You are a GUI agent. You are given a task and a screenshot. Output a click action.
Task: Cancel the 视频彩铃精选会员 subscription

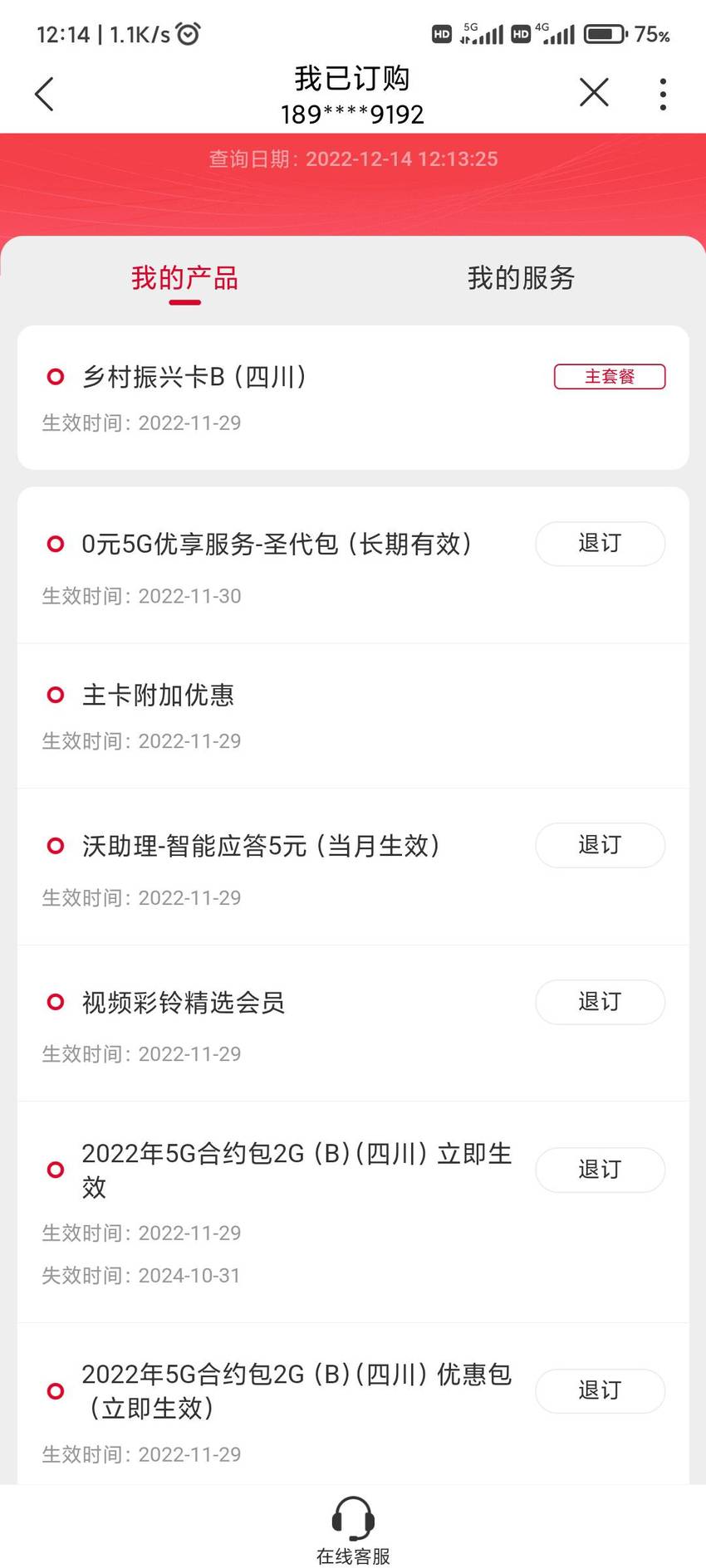(600, 1002)
